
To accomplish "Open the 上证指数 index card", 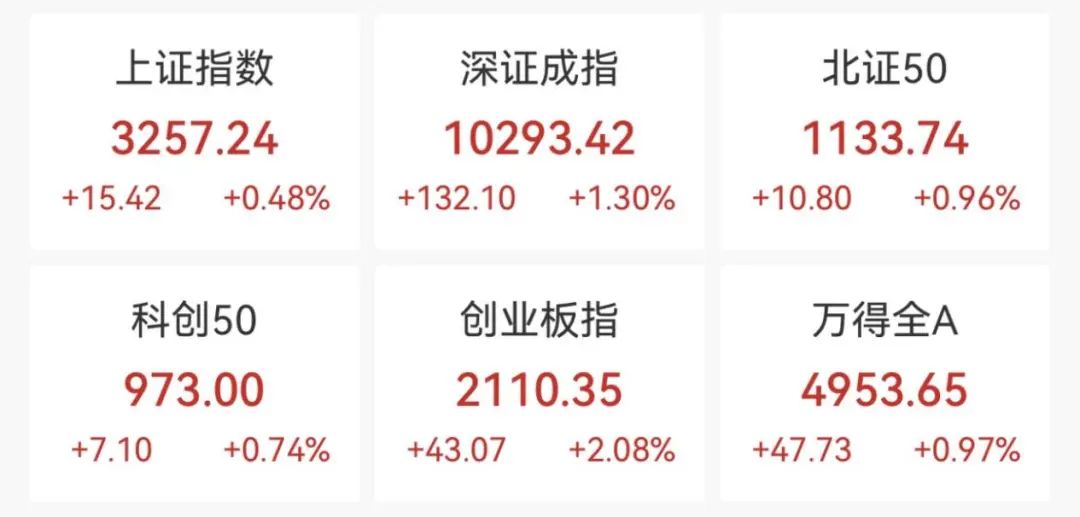I will click(195, 133).
